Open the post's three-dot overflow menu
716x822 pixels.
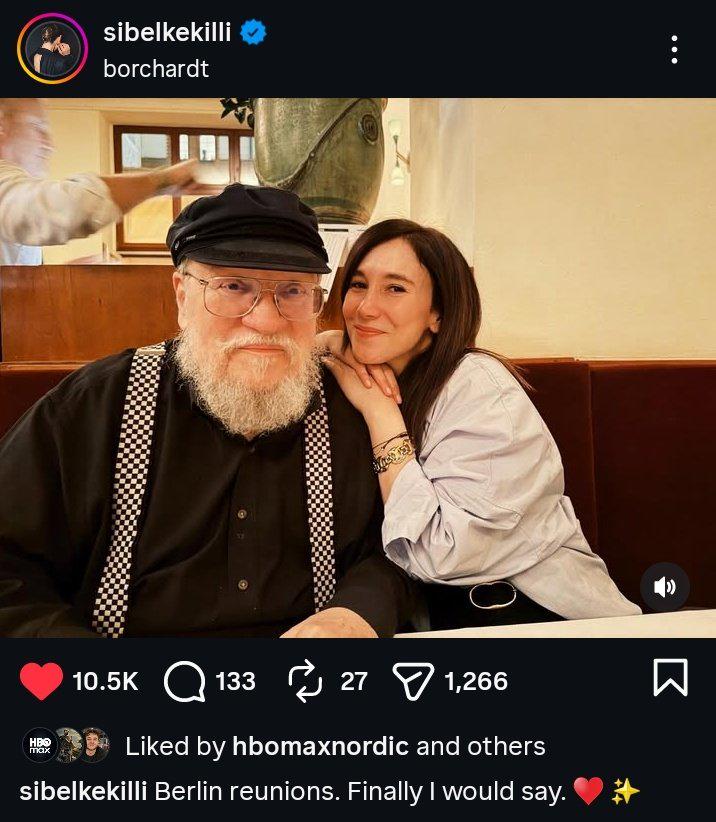(x=675, y=49)
